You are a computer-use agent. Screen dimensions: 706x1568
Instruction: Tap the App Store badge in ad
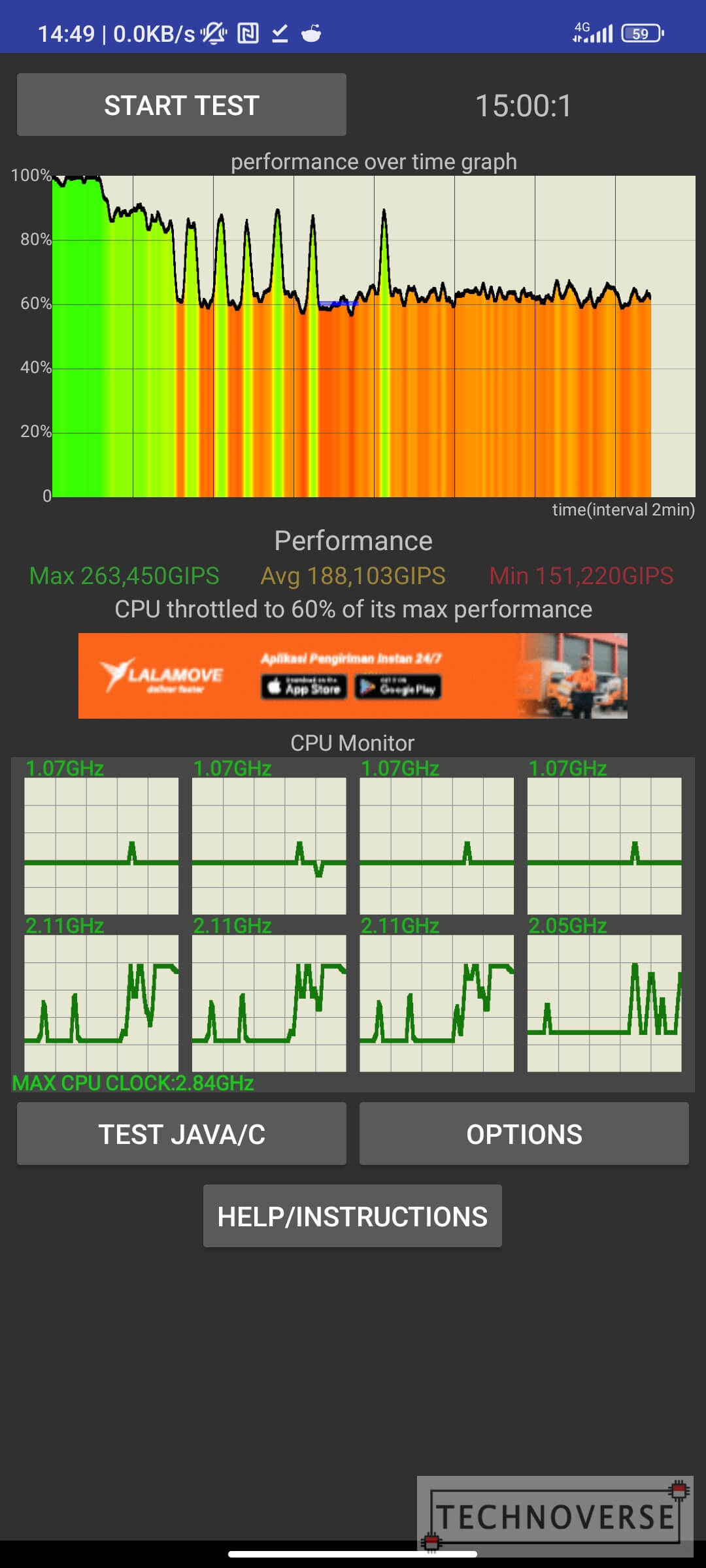305,687
